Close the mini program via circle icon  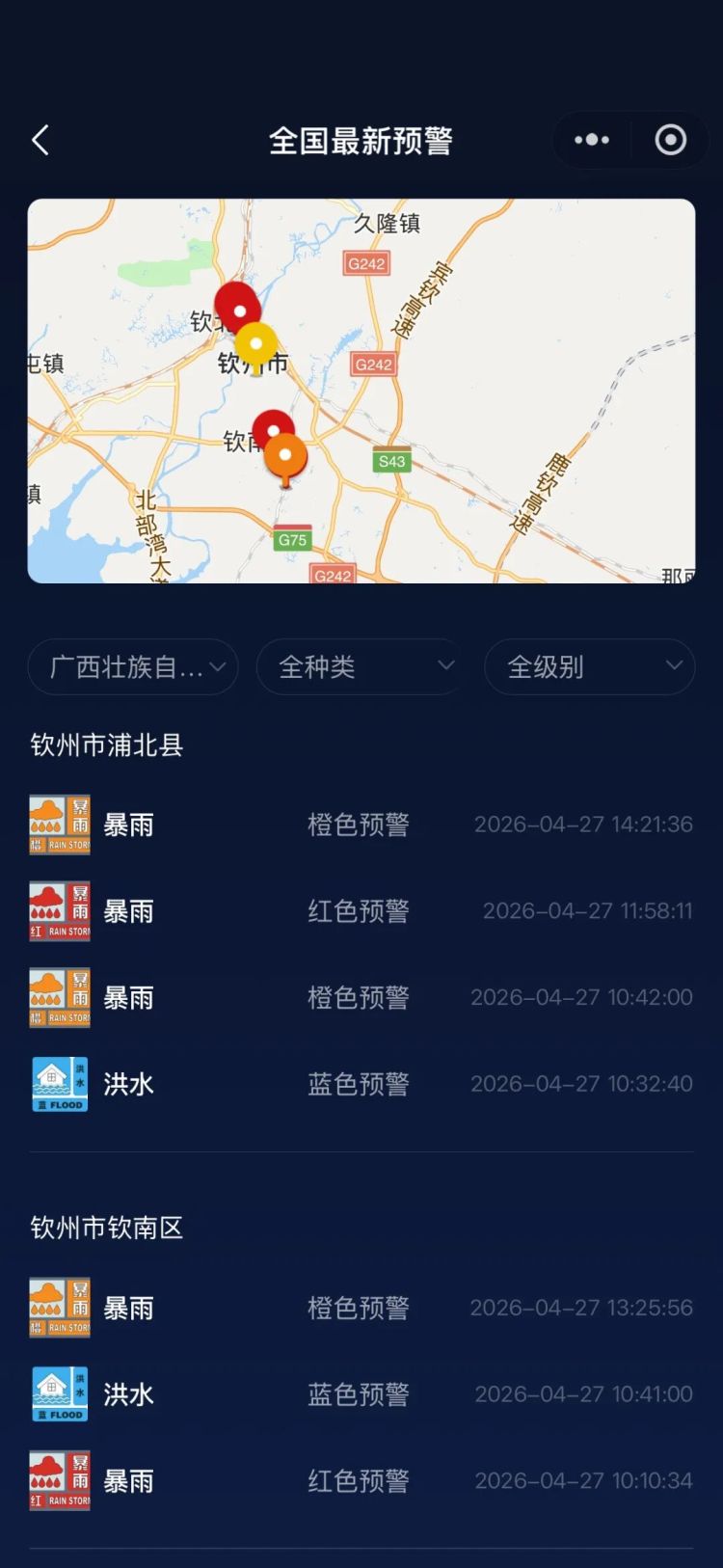[x=670, y=141]
